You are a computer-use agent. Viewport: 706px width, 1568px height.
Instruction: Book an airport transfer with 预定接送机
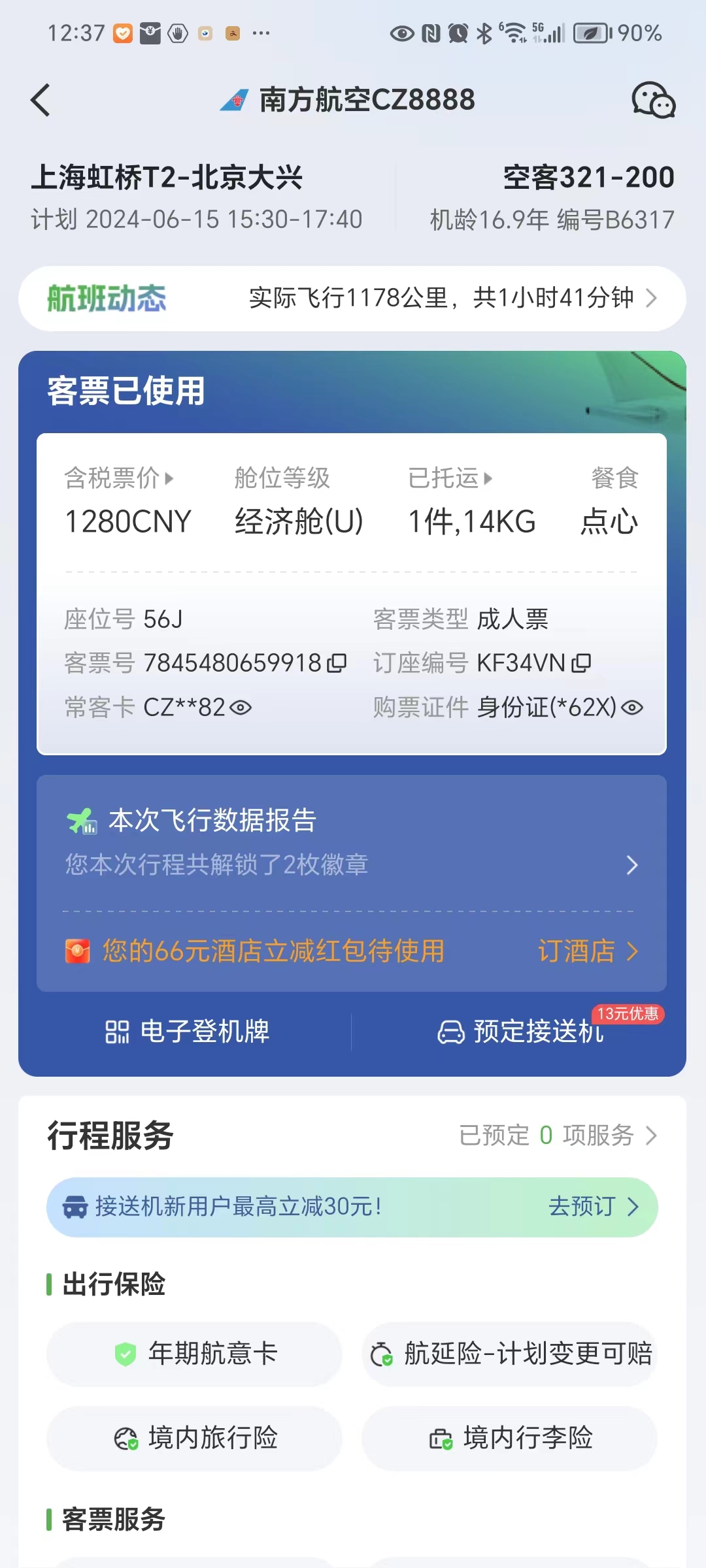520,1032
